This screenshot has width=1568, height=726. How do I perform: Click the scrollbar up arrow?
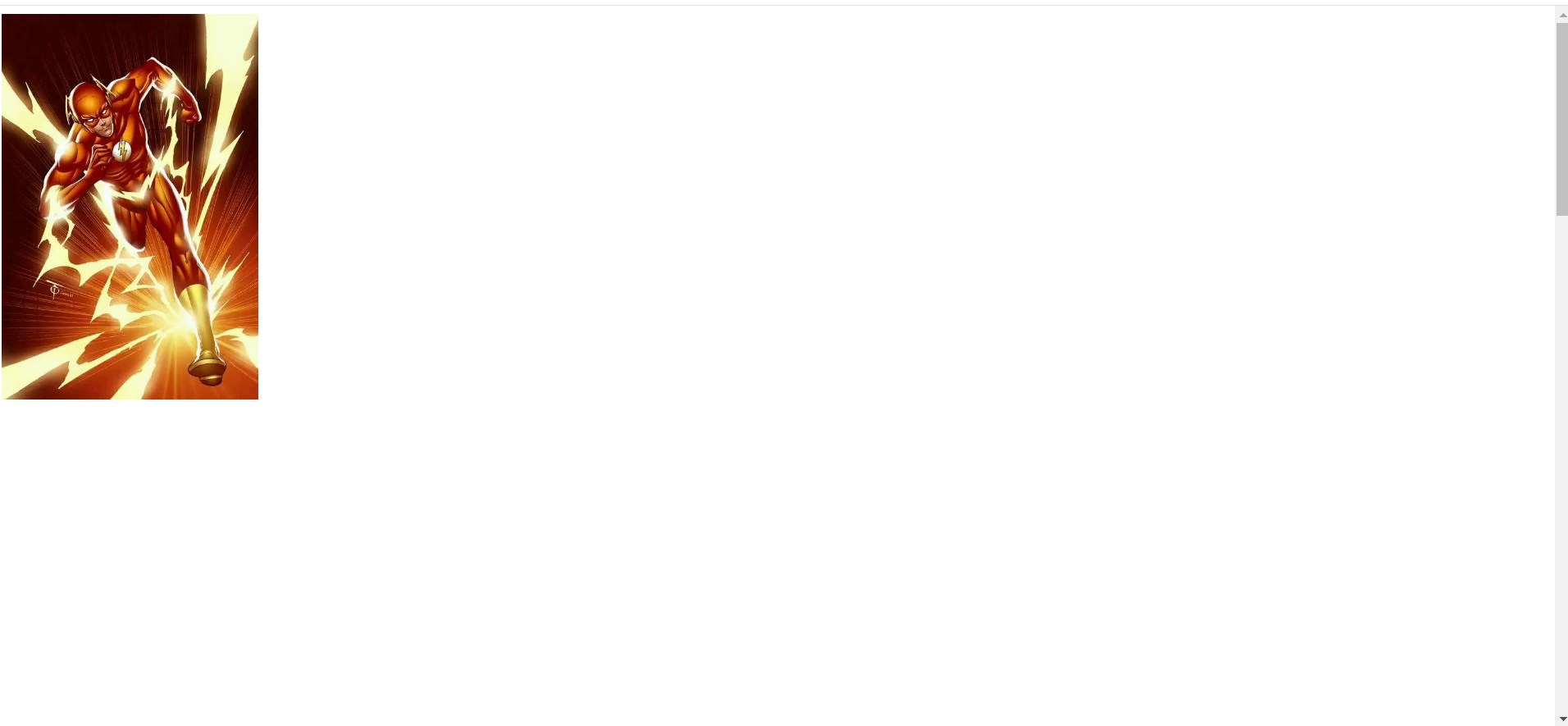point(1561,15)
